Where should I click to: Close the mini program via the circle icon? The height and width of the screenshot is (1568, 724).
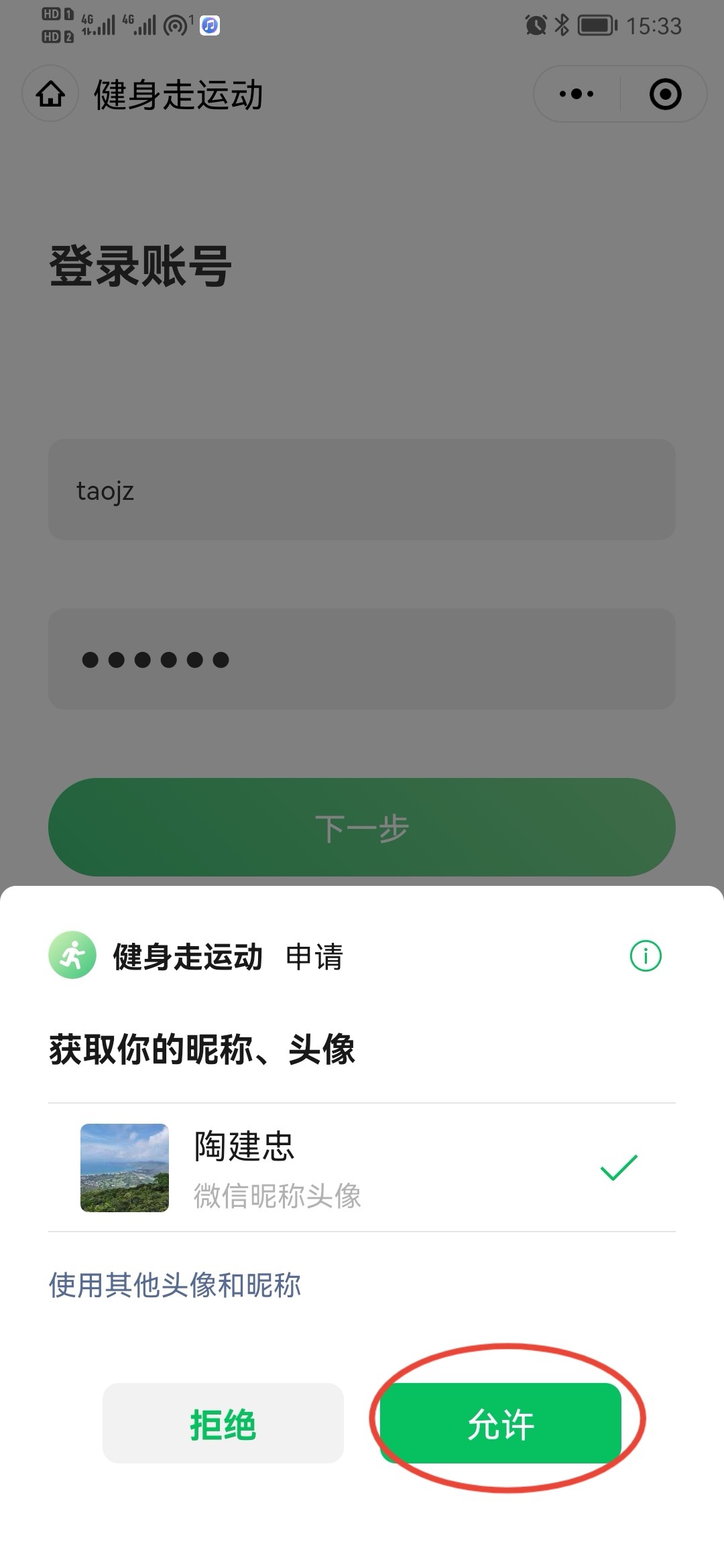click(x=665, y=94)
